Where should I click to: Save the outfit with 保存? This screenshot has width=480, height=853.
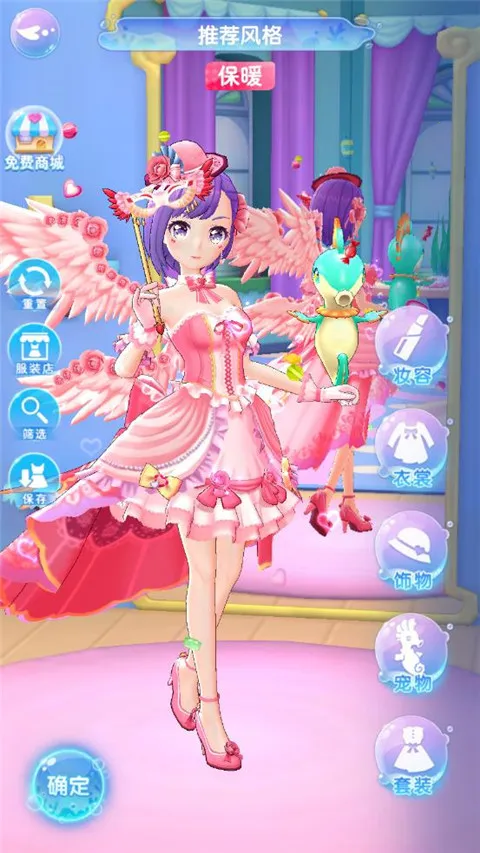coord(34,480)
